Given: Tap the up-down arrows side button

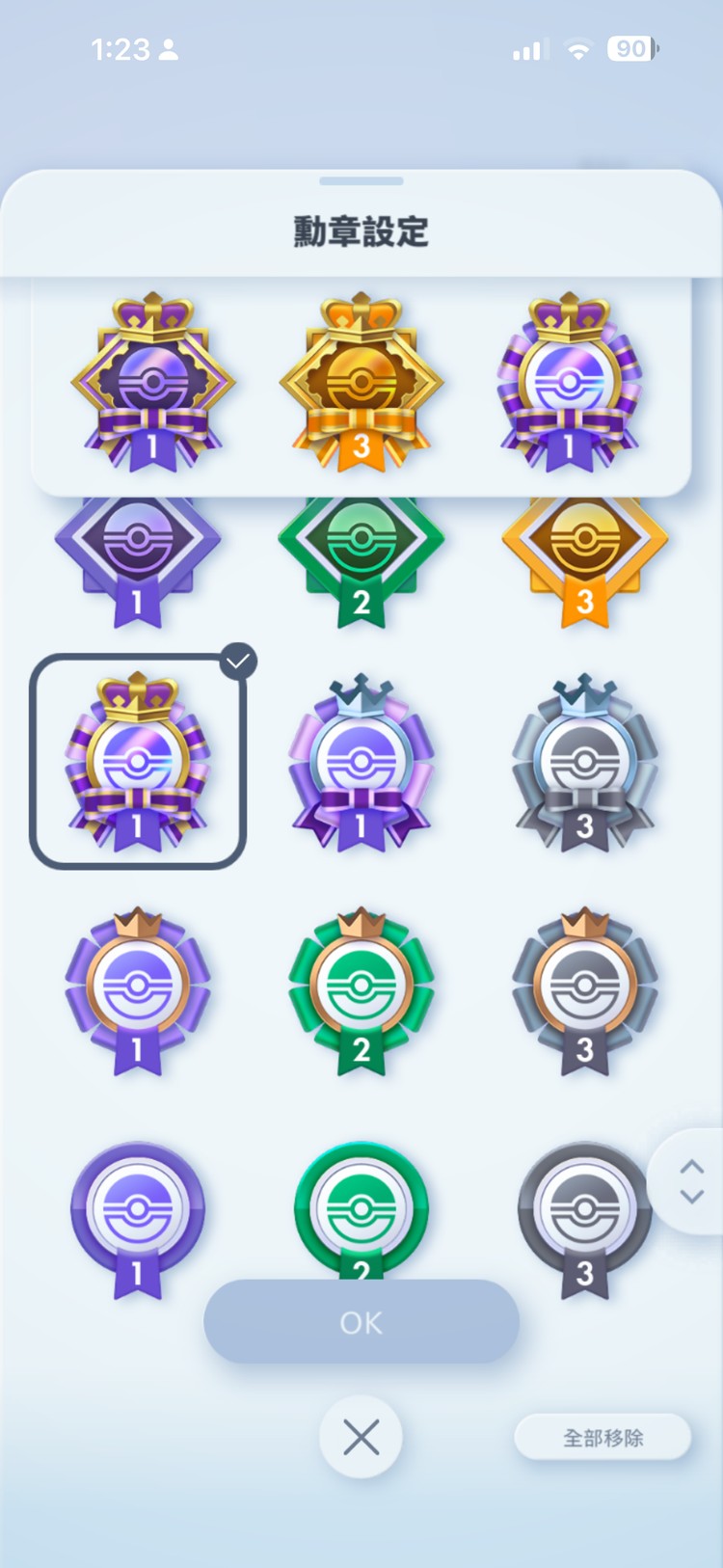Looking at the screenshot, I should tap(691, 1181).
